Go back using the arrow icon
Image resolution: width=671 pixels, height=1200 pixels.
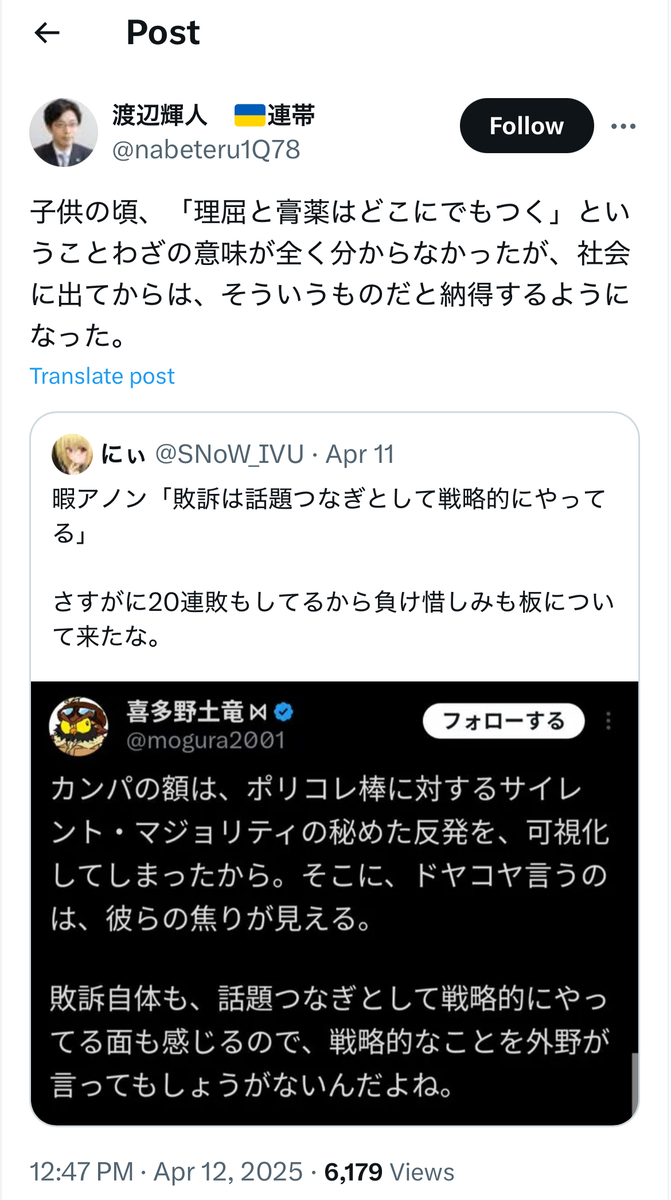47,33
